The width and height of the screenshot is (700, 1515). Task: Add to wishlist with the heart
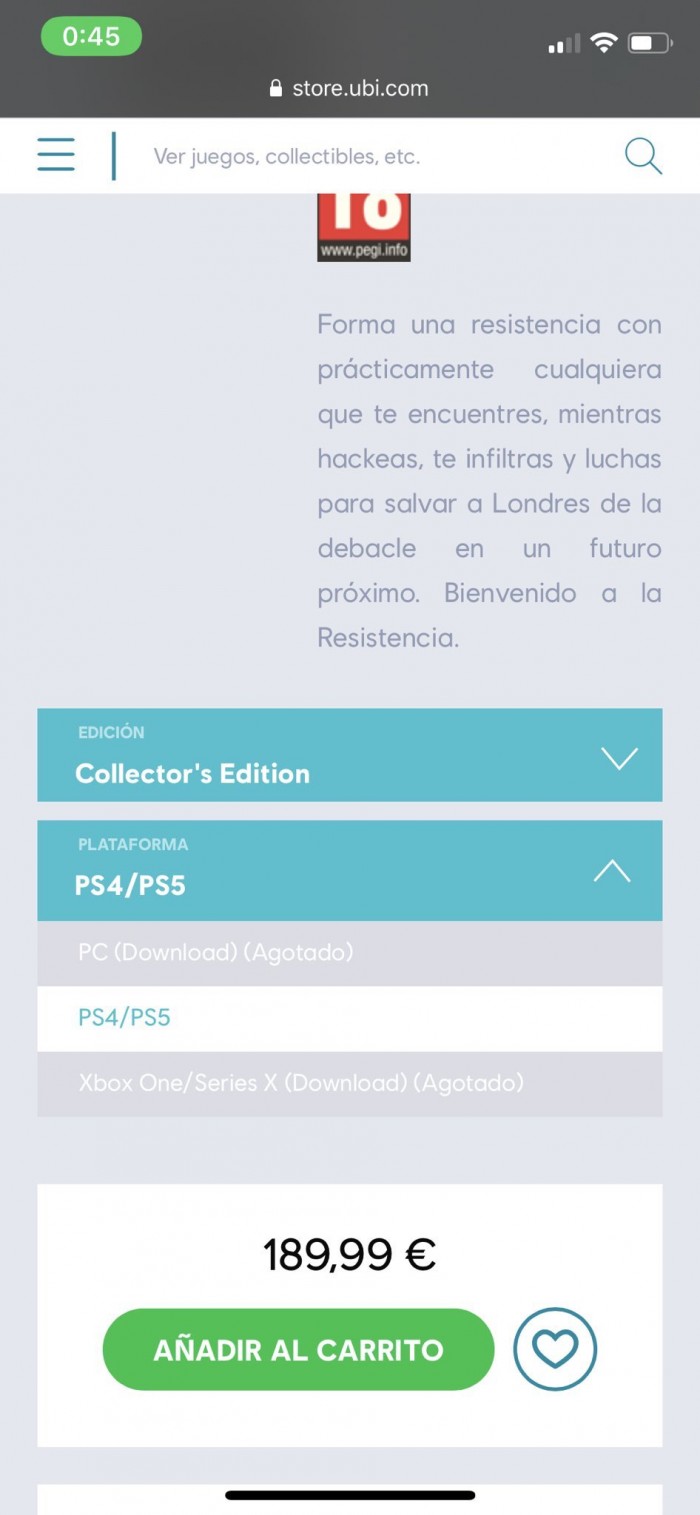coord(555,1349)
